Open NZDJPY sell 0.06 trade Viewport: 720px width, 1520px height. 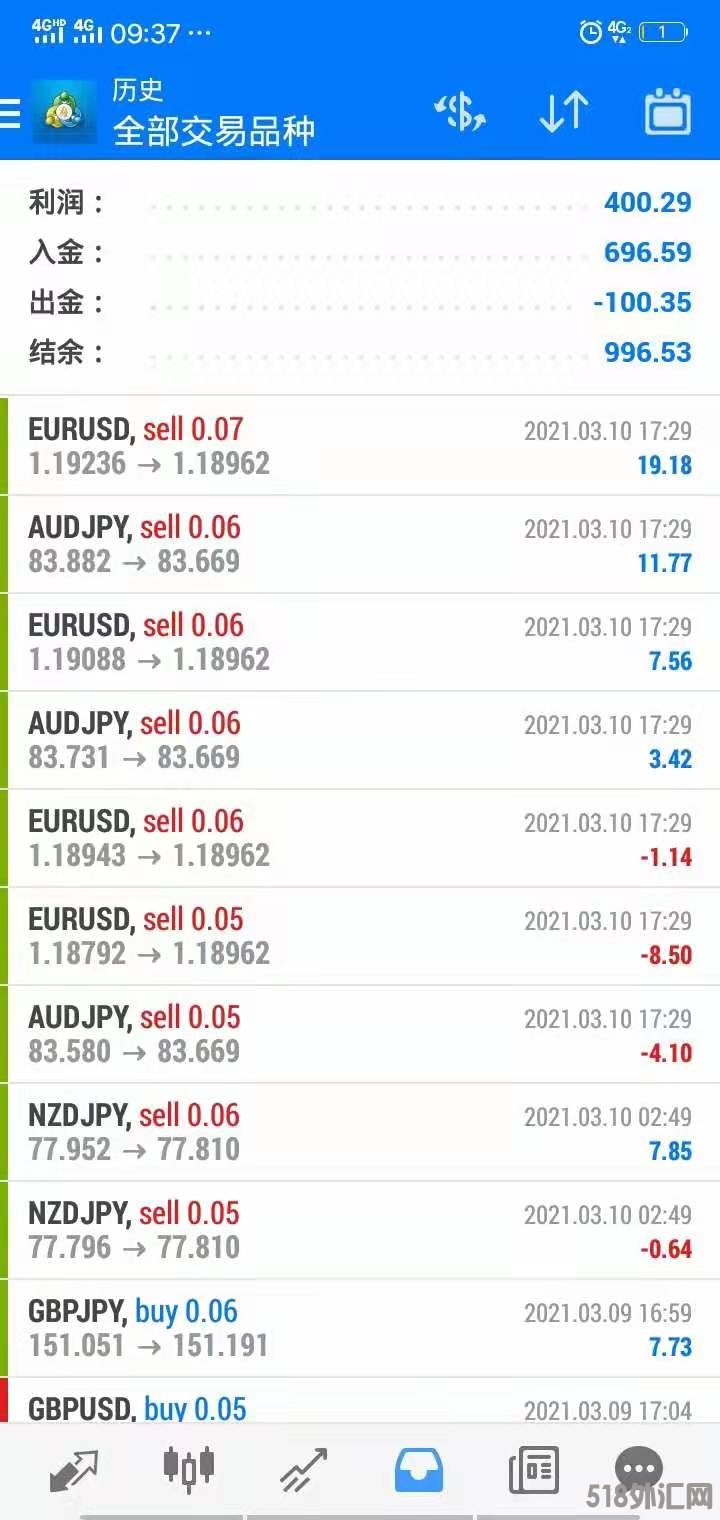[x=360, y=1132]
